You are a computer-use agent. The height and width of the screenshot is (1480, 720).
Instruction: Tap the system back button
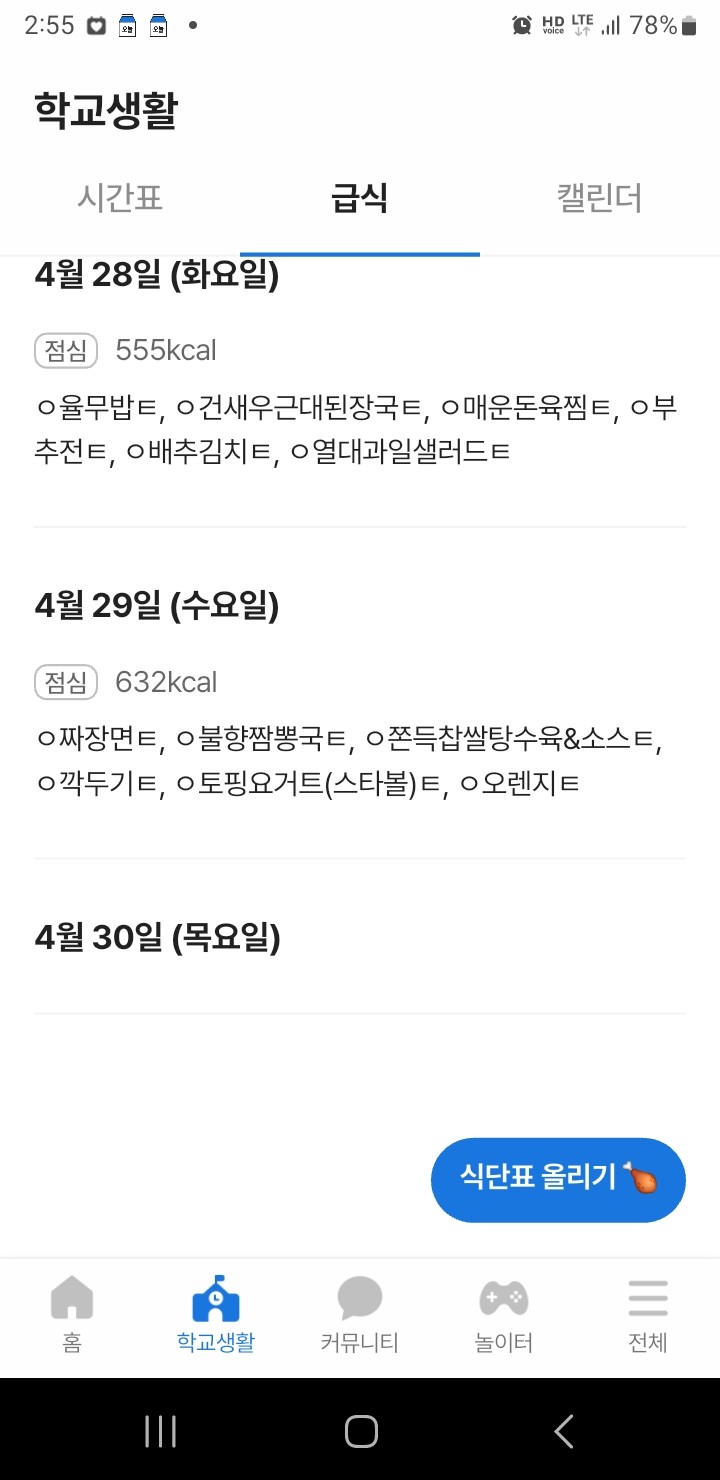coord(564,1431)
